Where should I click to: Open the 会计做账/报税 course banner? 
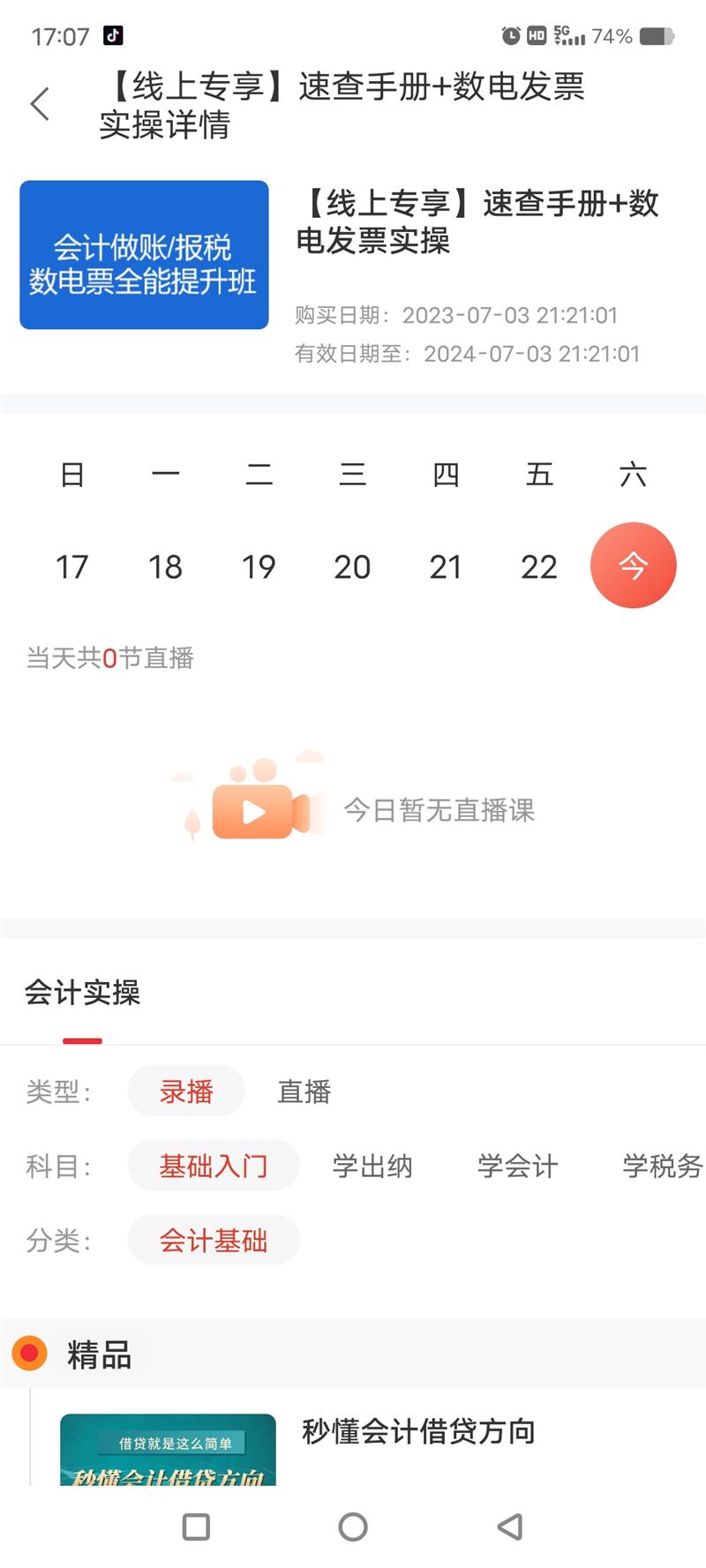click(x=144, y=255)
